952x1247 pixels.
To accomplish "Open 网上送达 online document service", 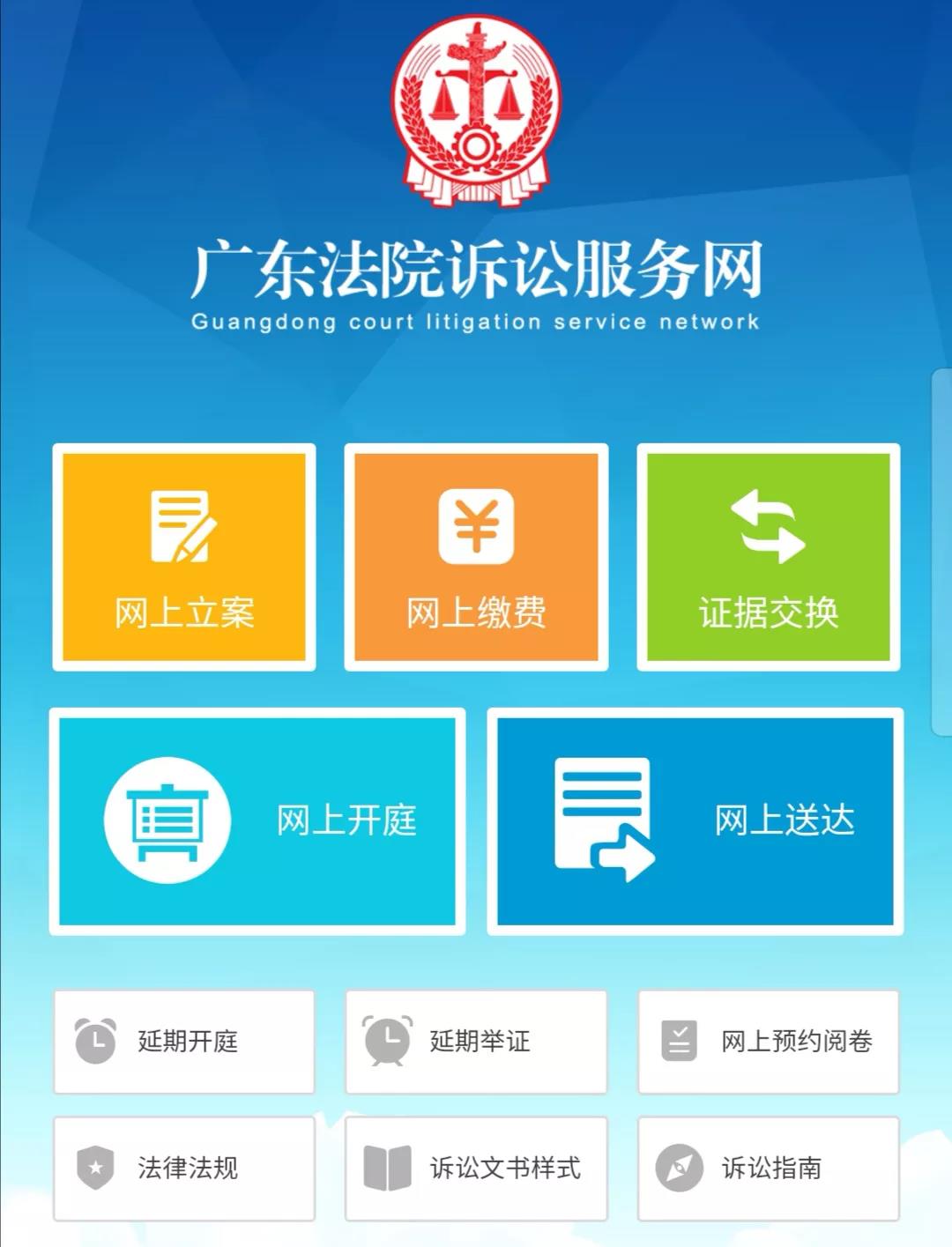I will coord(695,821).
